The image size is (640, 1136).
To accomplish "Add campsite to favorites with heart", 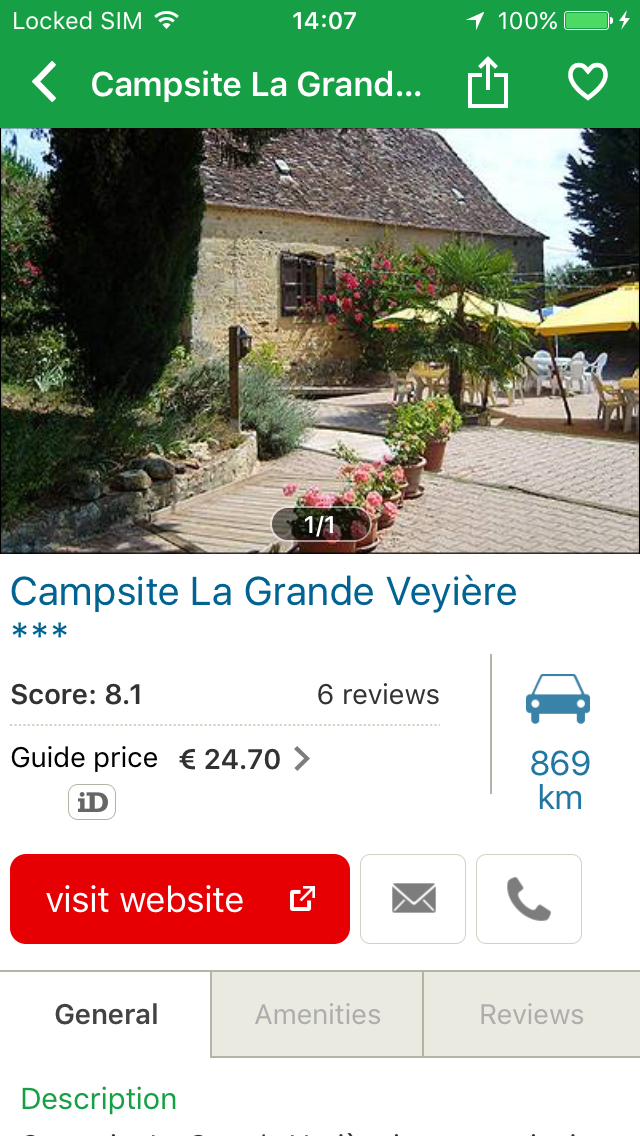I will [588, 83].
